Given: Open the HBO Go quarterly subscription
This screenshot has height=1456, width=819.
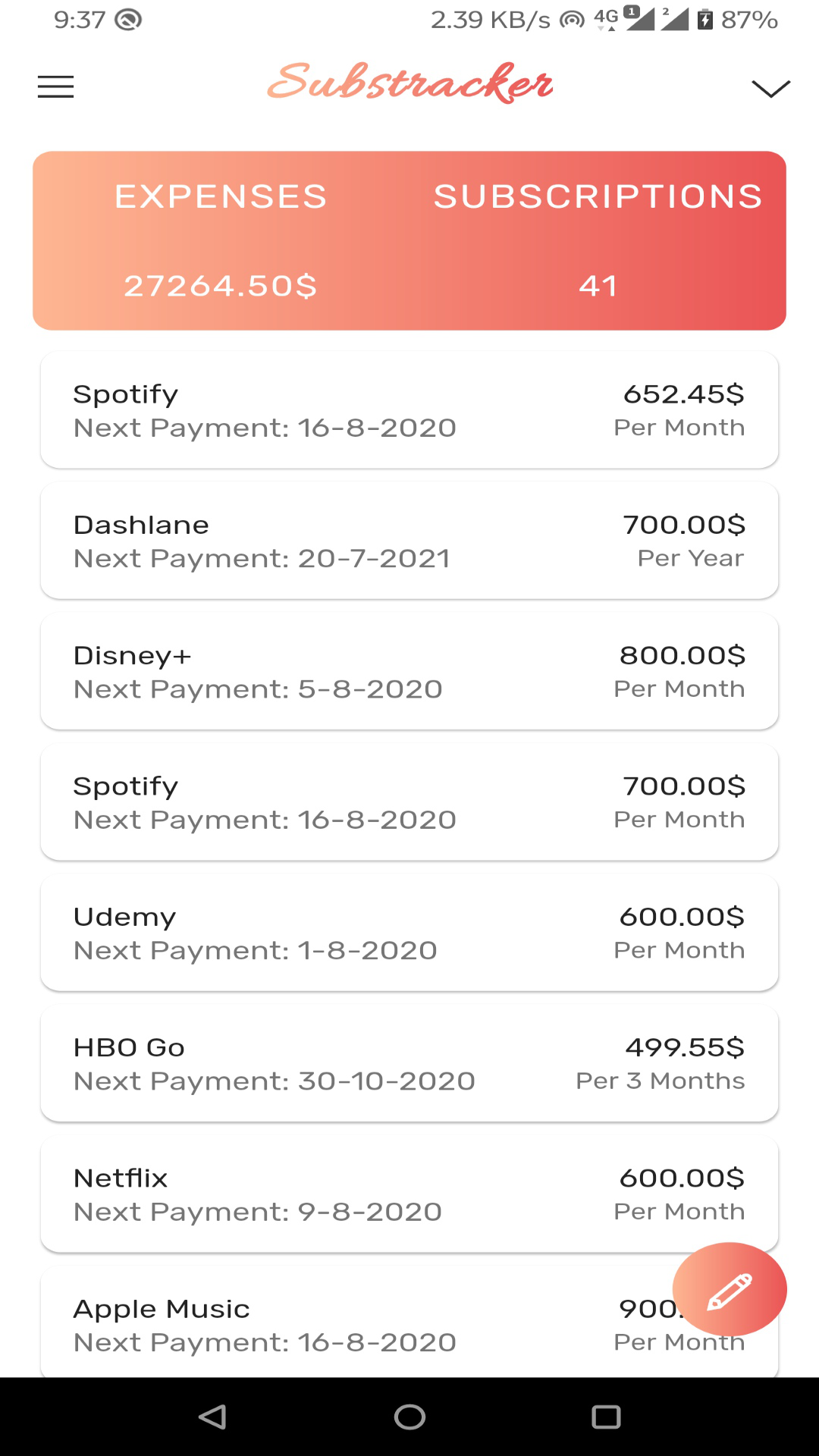Looking at the screenshot, I should [409, 1062].
